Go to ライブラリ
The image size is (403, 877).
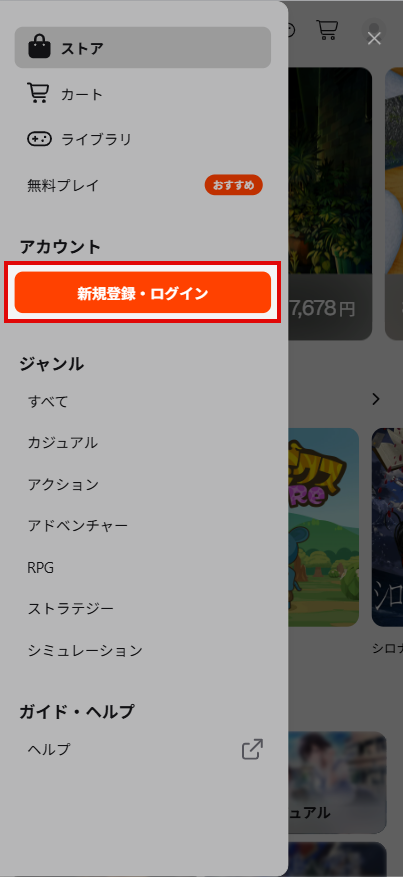[143, 139]
